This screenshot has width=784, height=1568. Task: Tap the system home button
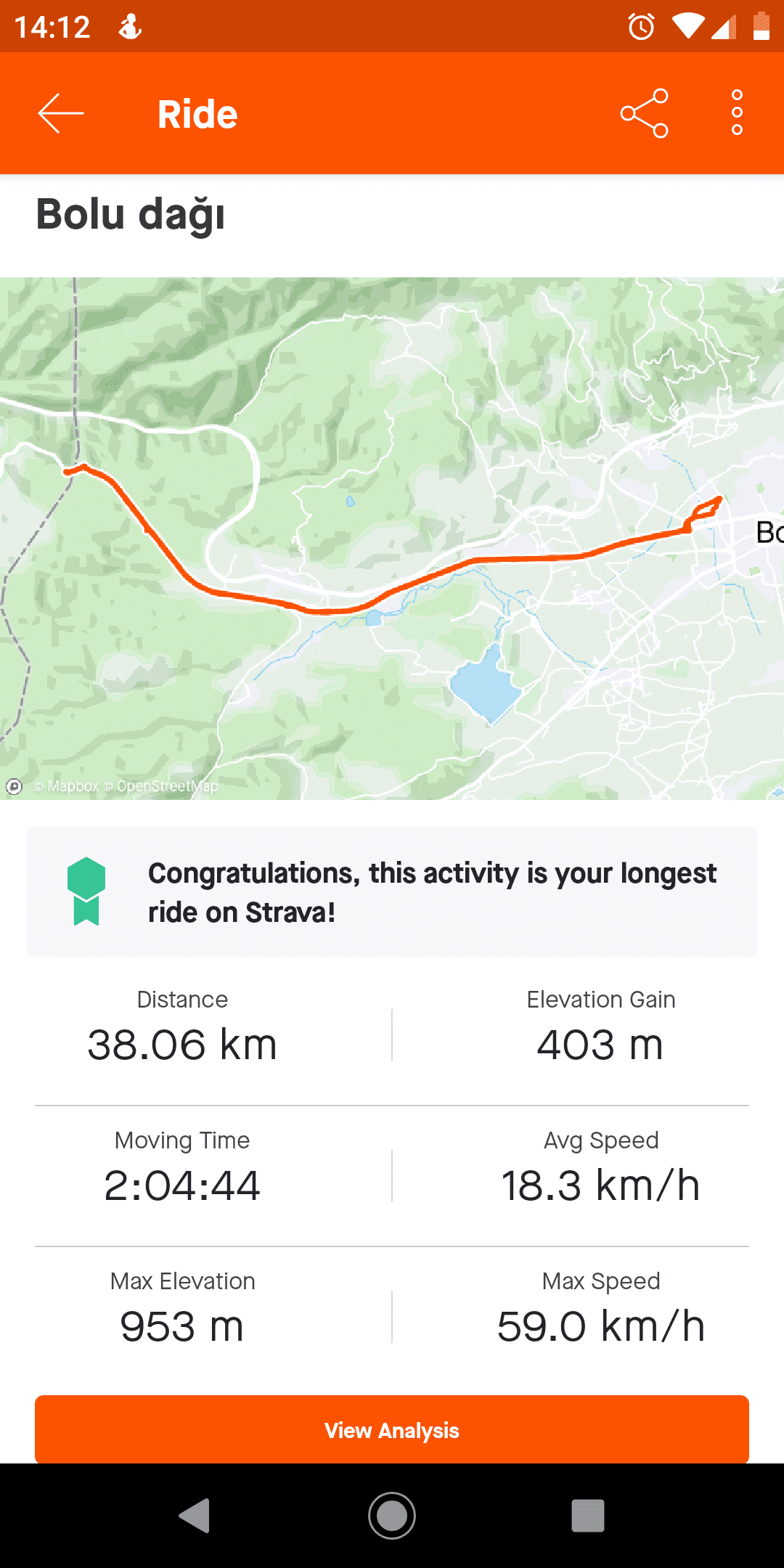click(x=392, y=1515)
